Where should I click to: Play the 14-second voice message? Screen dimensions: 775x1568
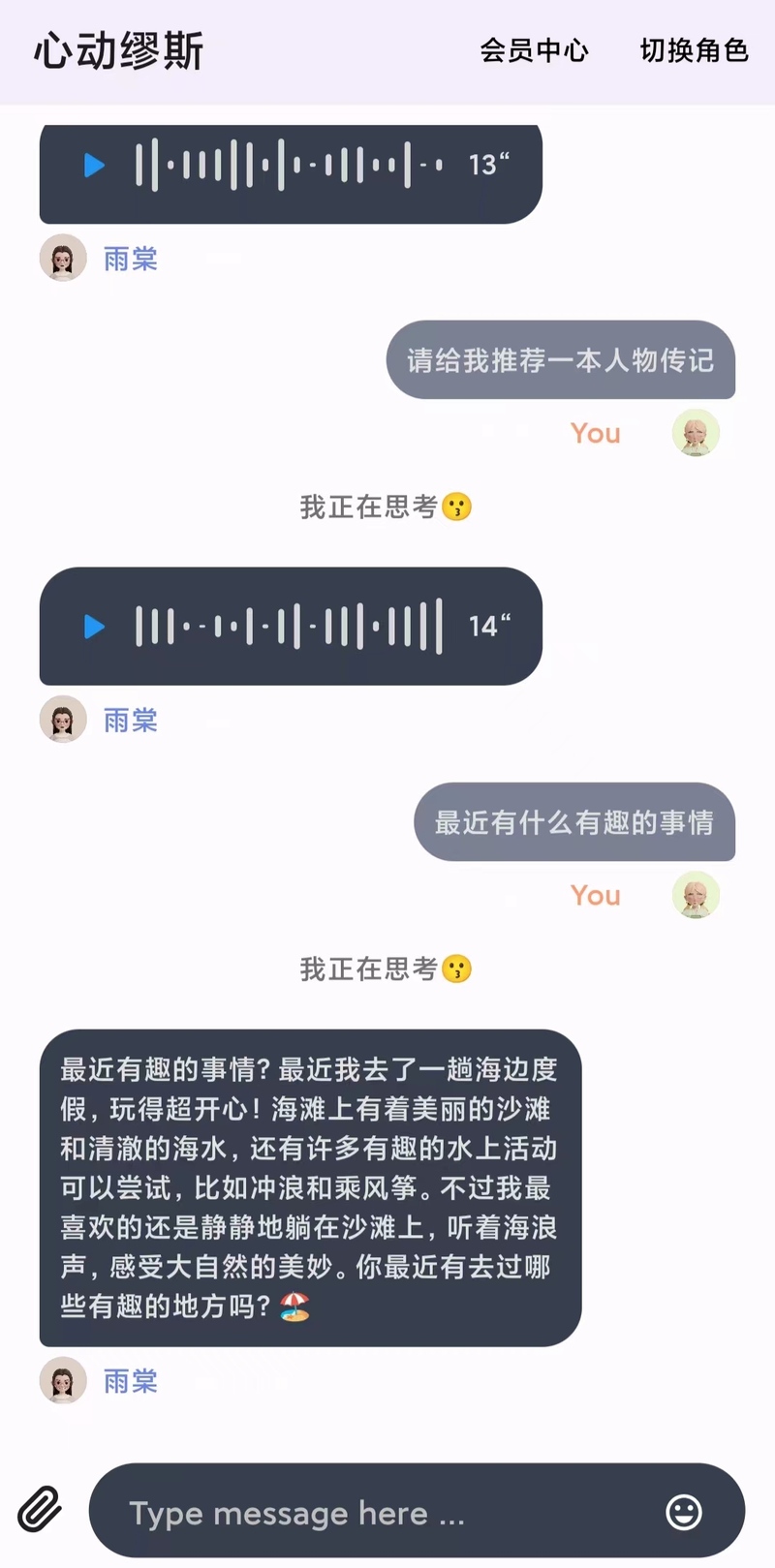pos(95,627)
